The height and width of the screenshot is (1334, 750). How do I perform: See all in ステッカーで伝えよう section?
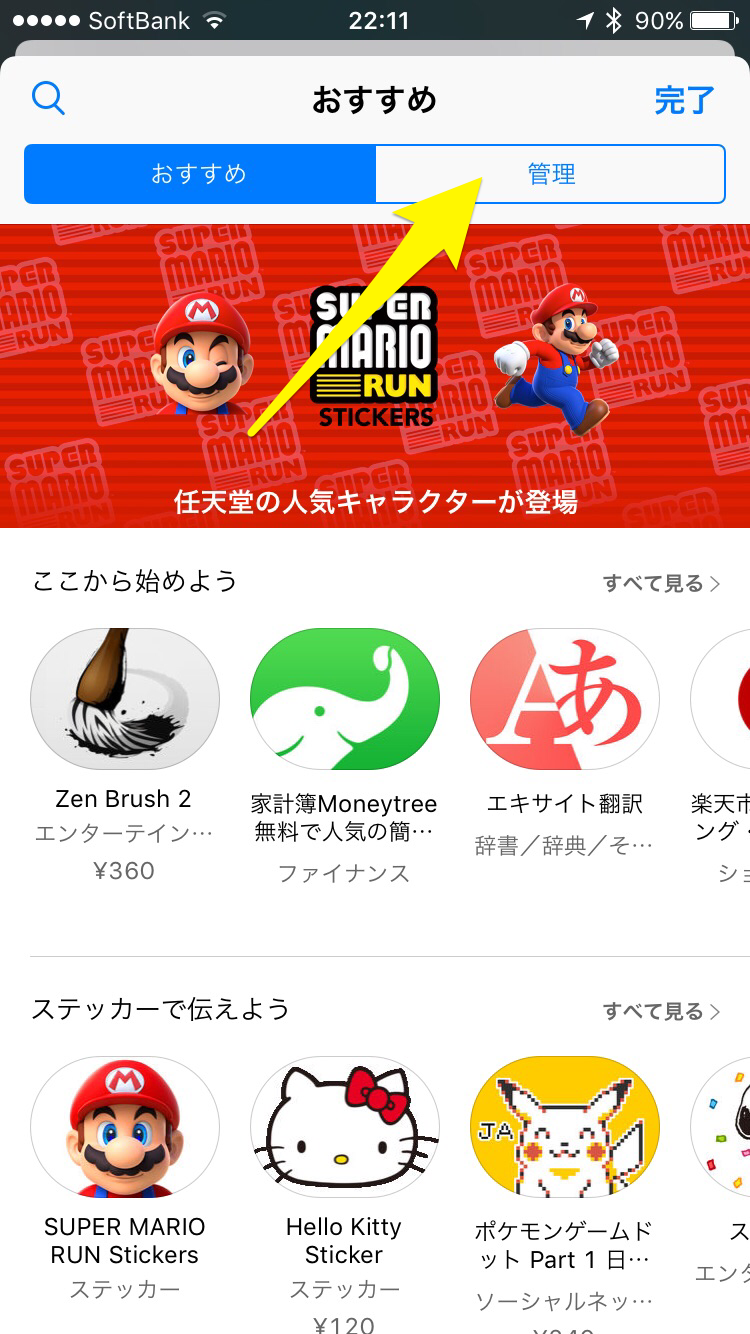tap(661, 1011)
